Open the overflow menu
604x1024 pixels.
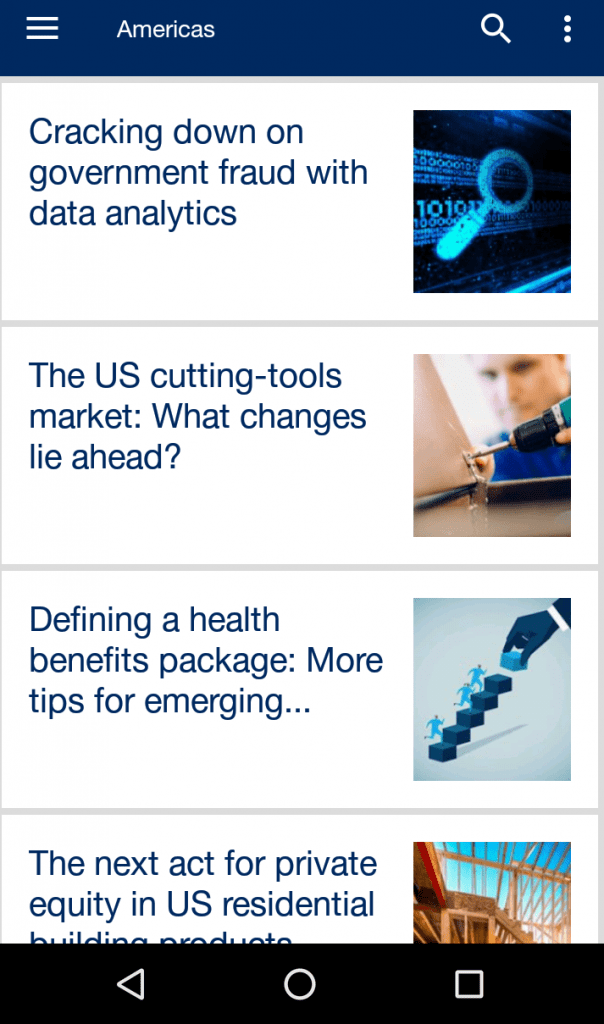click(567, 29)
